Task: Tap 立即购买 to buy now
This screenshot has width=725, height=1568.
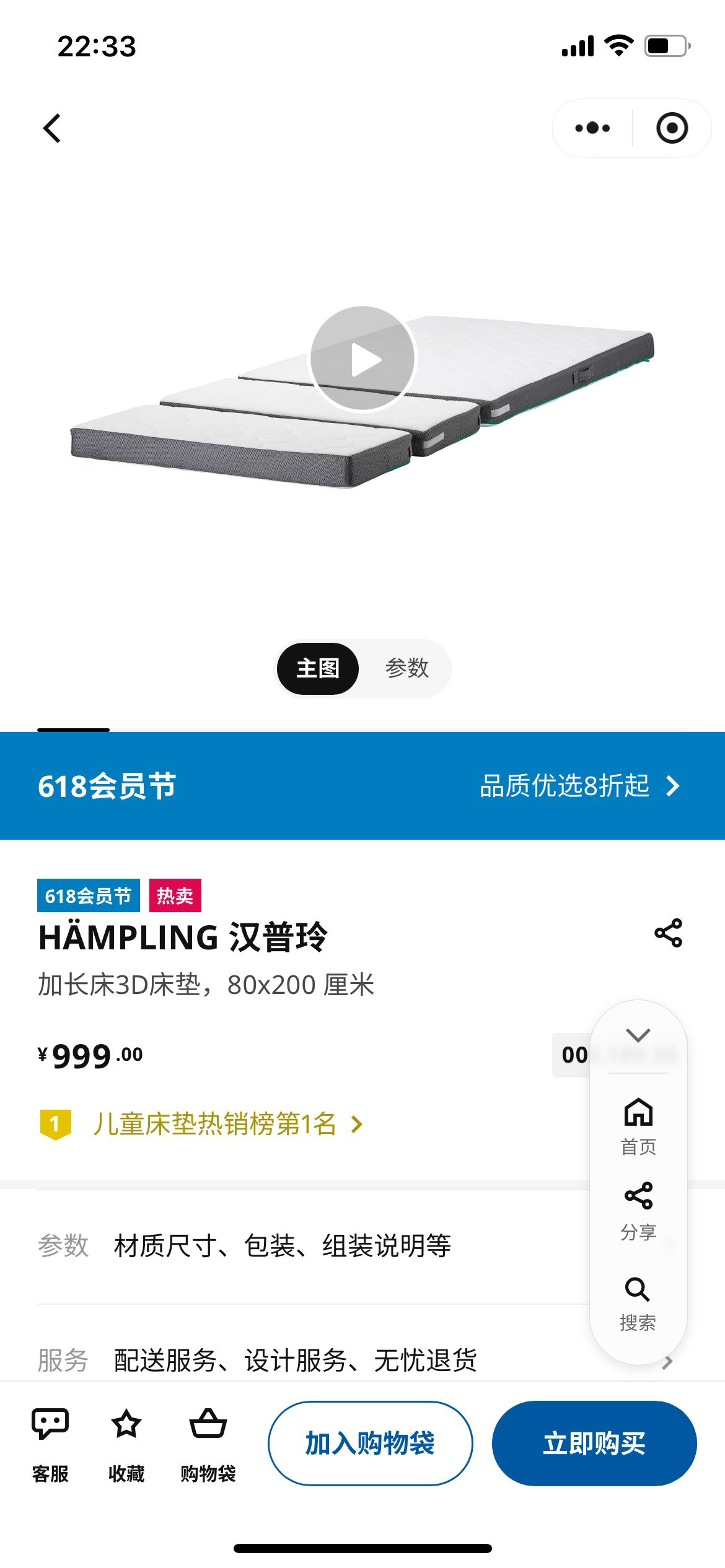Action: click(594, 1443)
